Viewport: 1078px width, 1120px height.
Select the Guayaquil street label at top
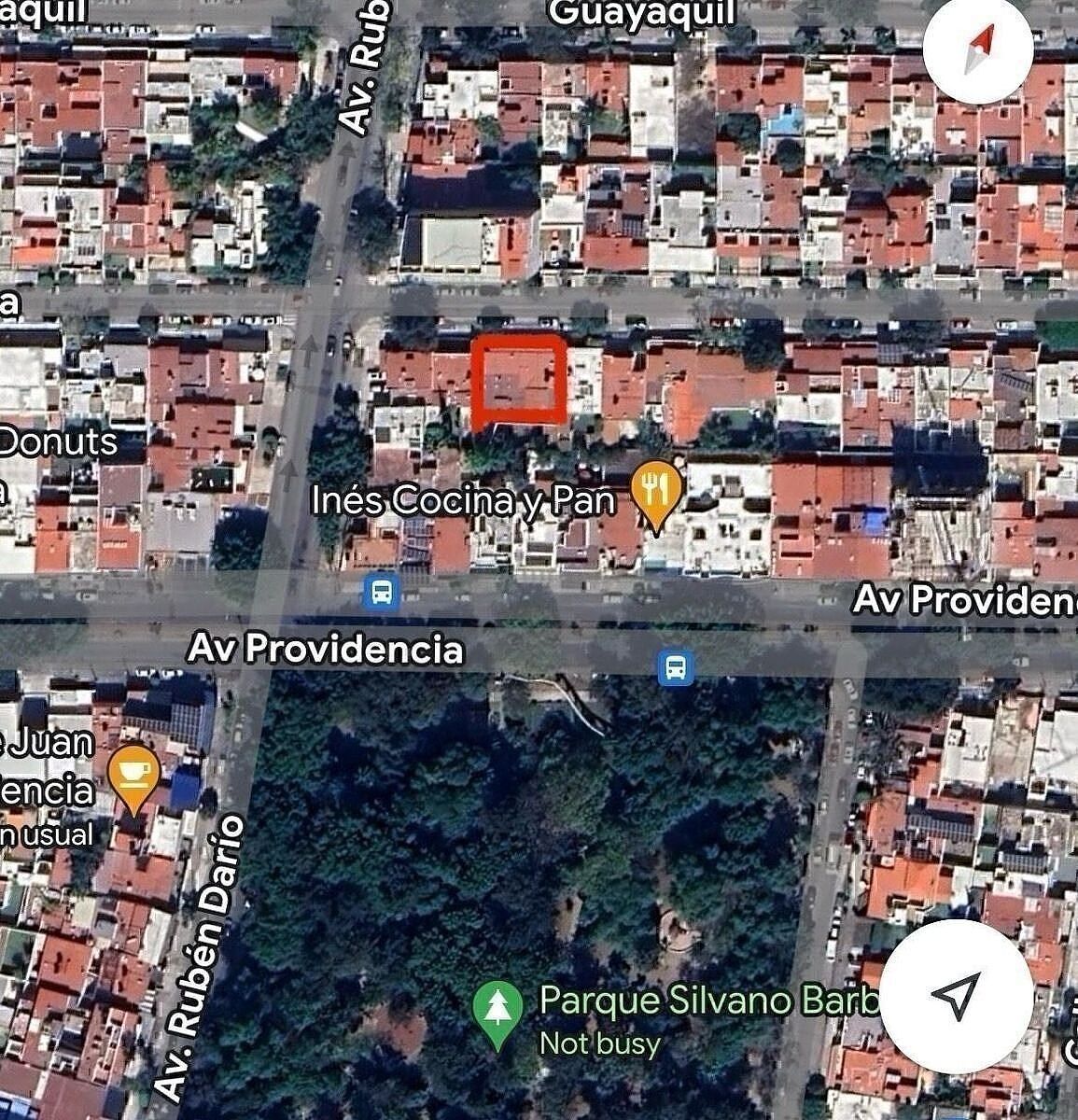645,13
